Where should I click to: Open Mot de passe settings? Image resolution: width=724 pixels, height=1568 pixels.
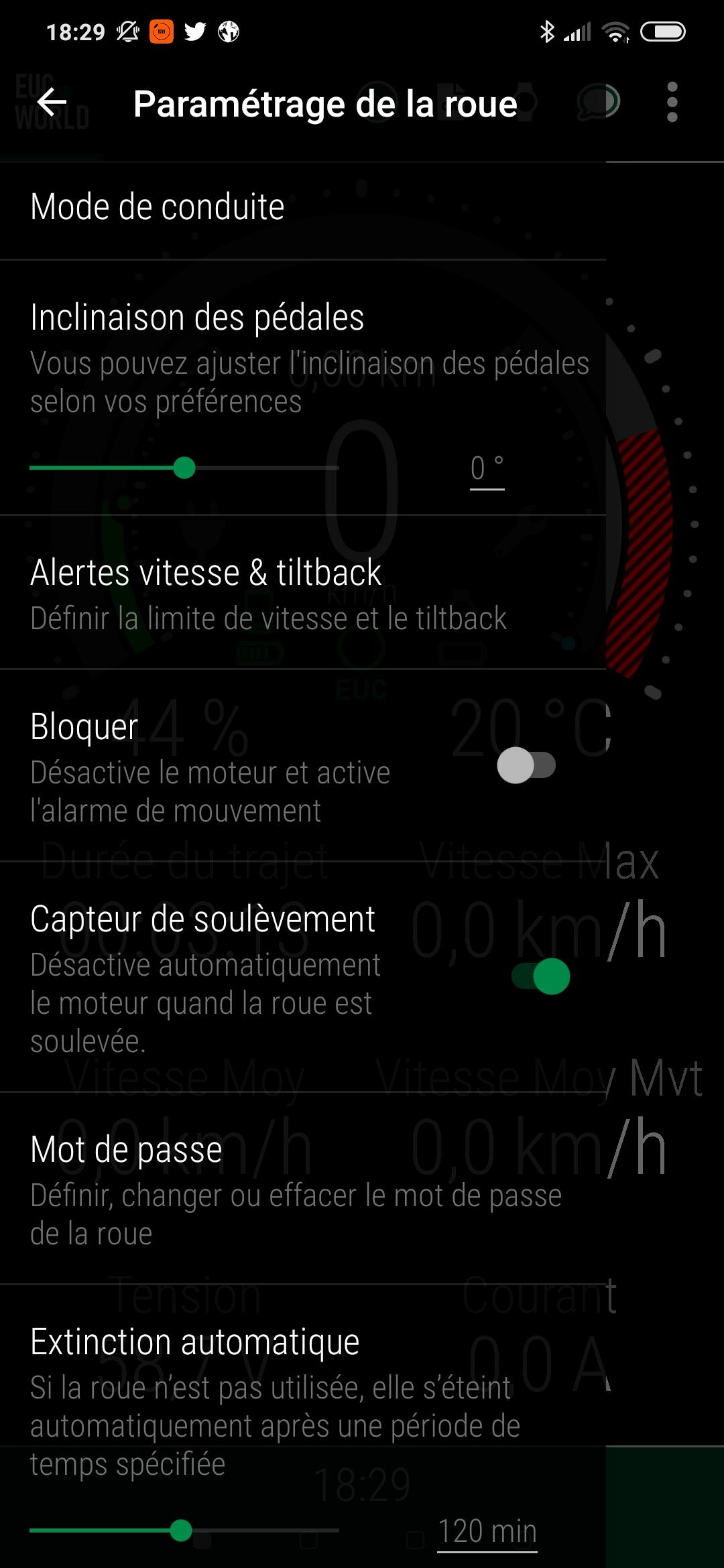click(303, 1189)
